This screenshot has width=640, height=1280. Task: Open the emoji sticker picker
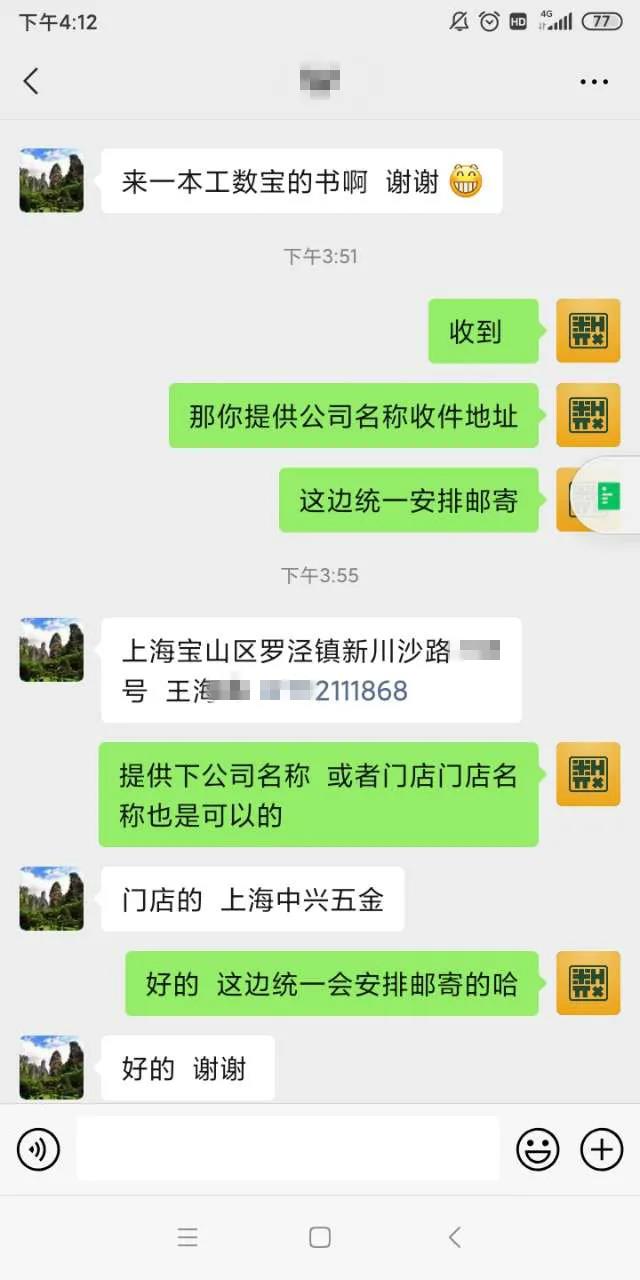click(537, 1150)
